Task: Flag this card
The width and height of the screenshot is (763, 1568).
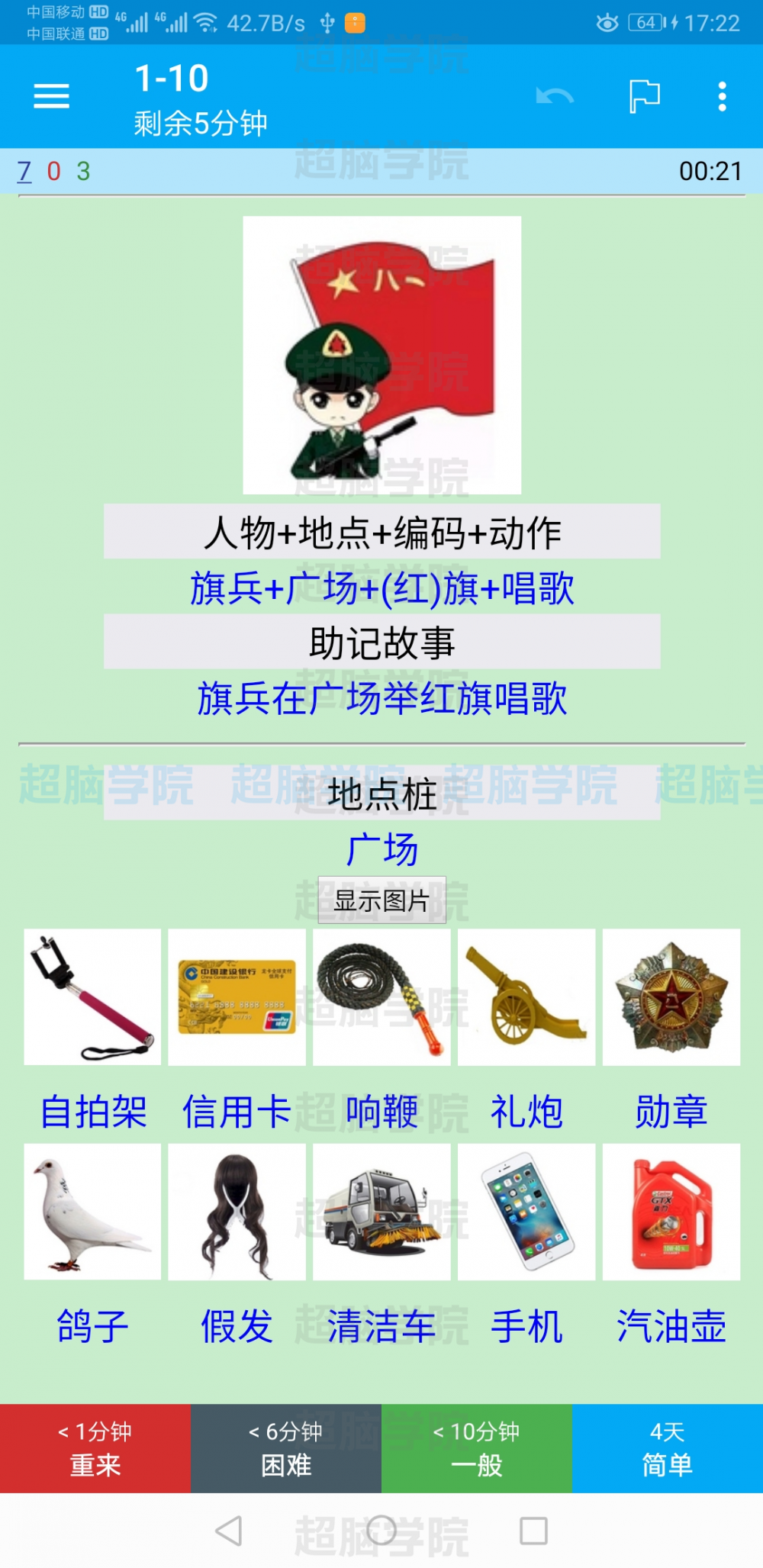Action: click(644, 96)
